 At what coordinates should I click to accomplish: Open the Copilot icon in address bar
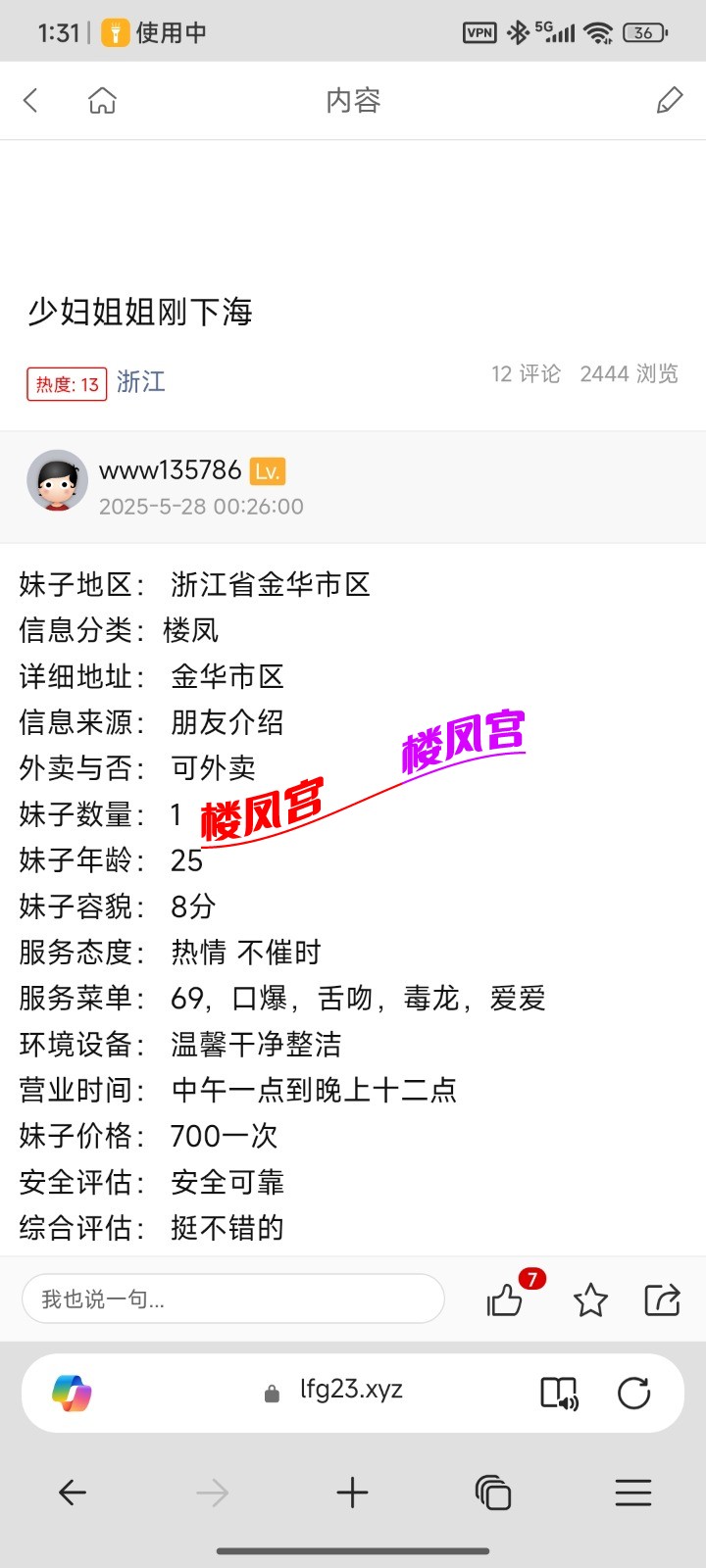(x=72, y=1393)
